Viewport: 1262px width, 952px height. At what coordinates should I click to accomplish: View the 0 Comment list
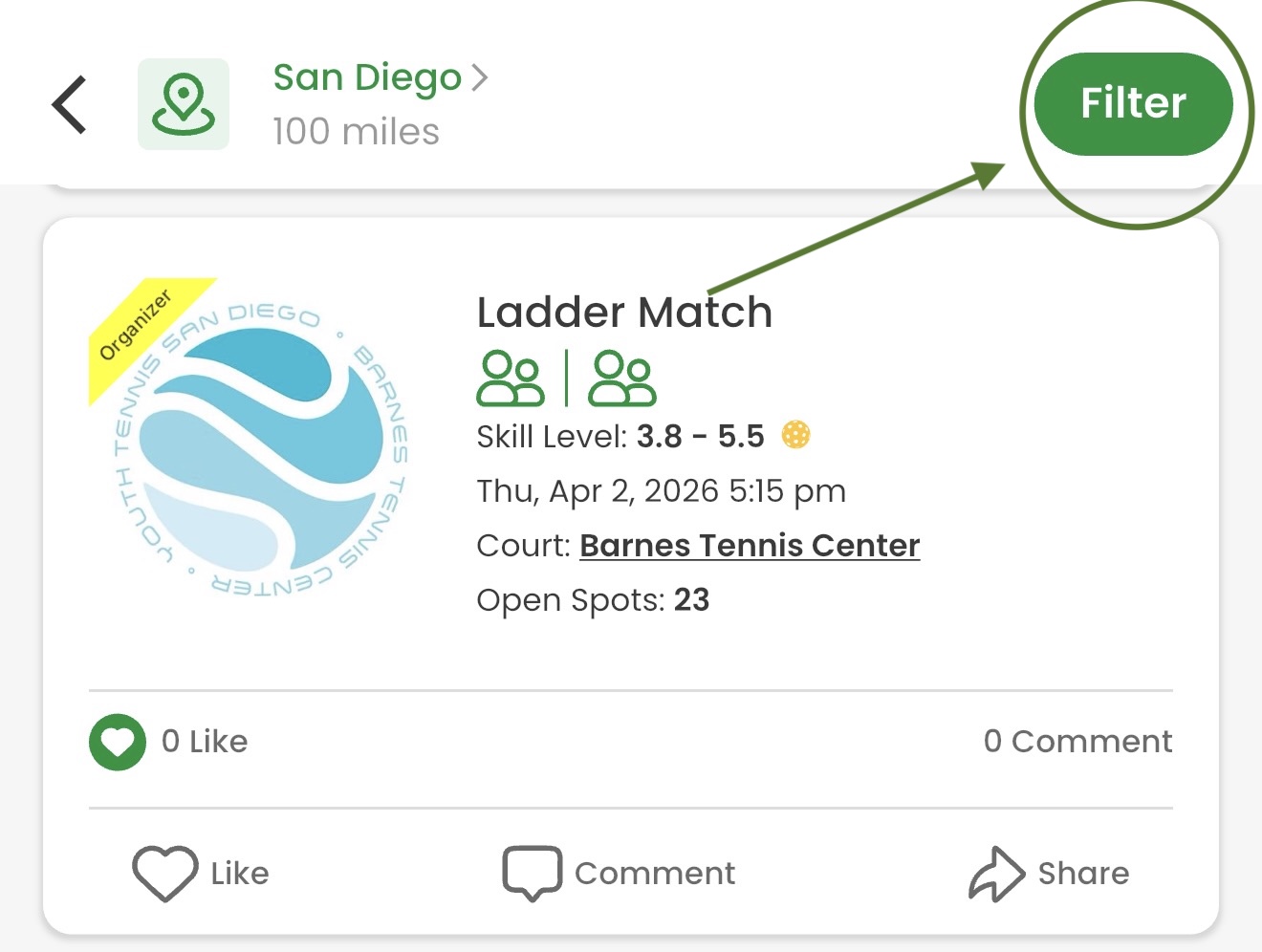click(1077, 742)
